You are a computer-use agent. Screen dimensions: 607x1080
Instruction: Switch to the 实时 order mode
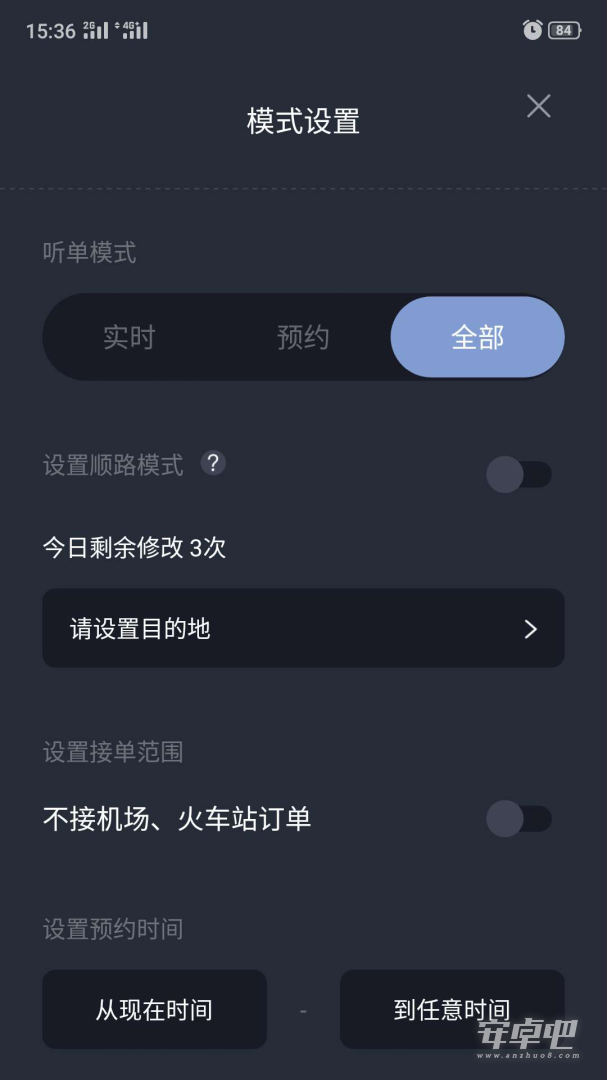[130, 338]
